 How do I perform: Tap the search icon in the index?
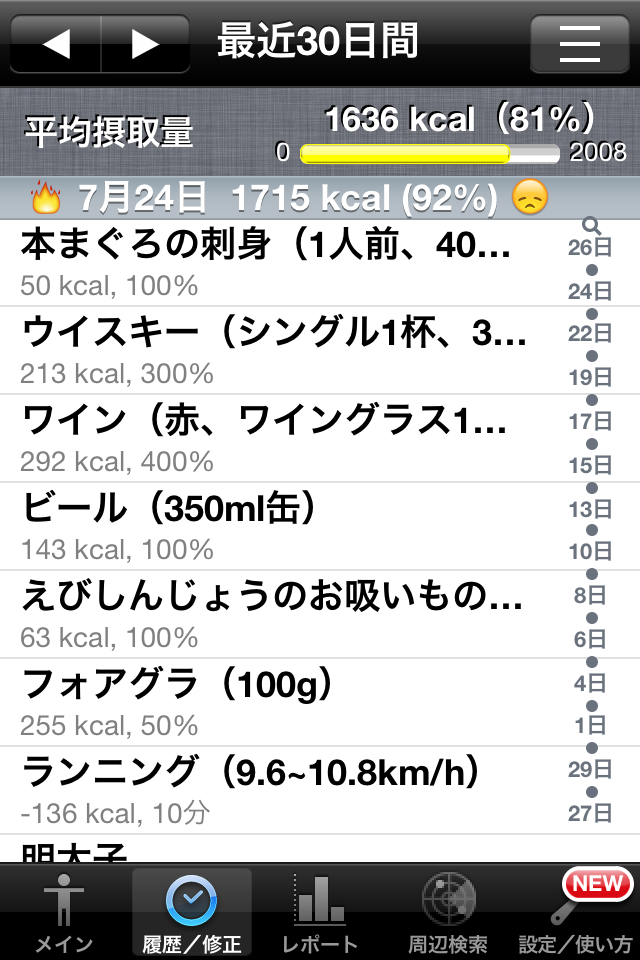coord(591,226)
